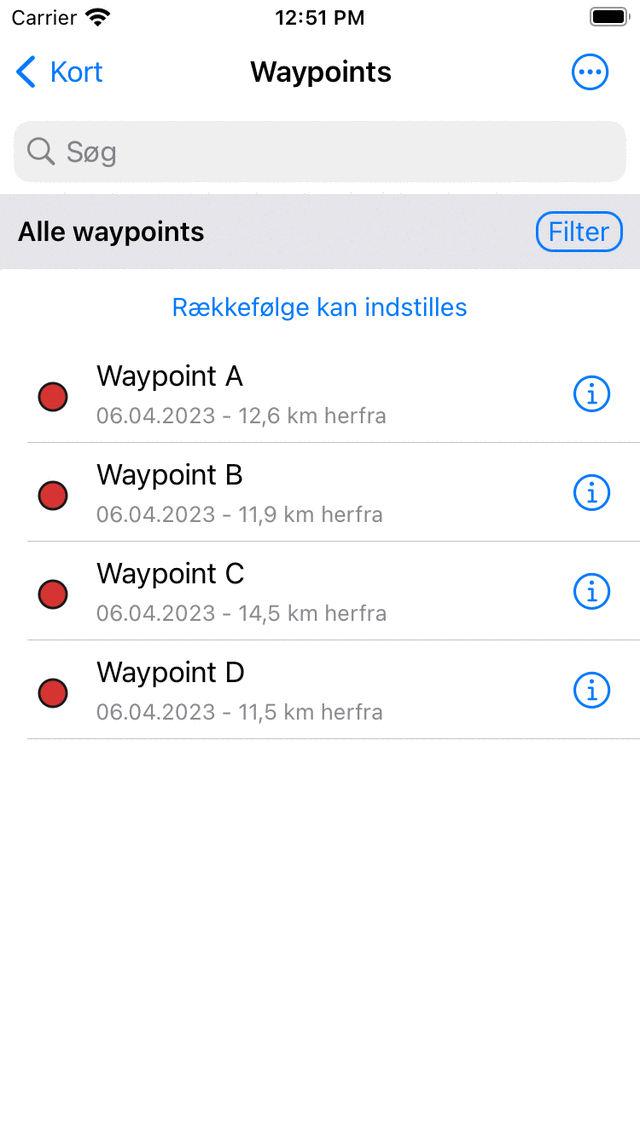Show info for Waypoint C
The image size is (640, 1136).
point(592,592)
